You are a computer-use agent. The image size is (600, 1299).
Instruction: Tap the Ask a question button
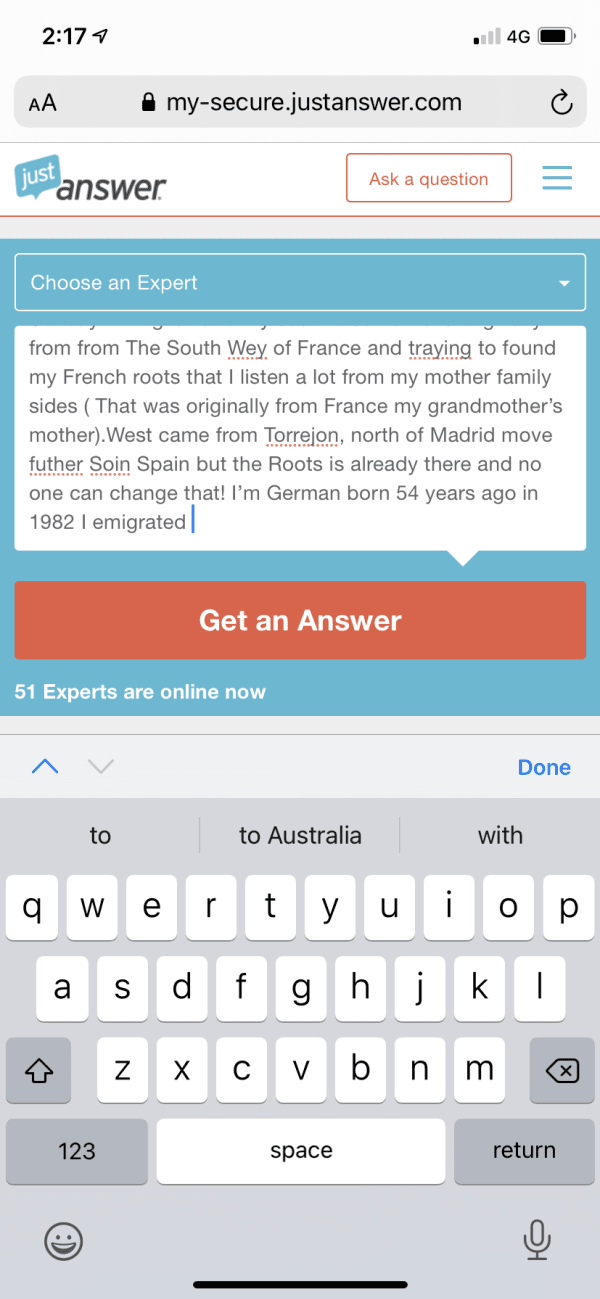tap(429, 179)
